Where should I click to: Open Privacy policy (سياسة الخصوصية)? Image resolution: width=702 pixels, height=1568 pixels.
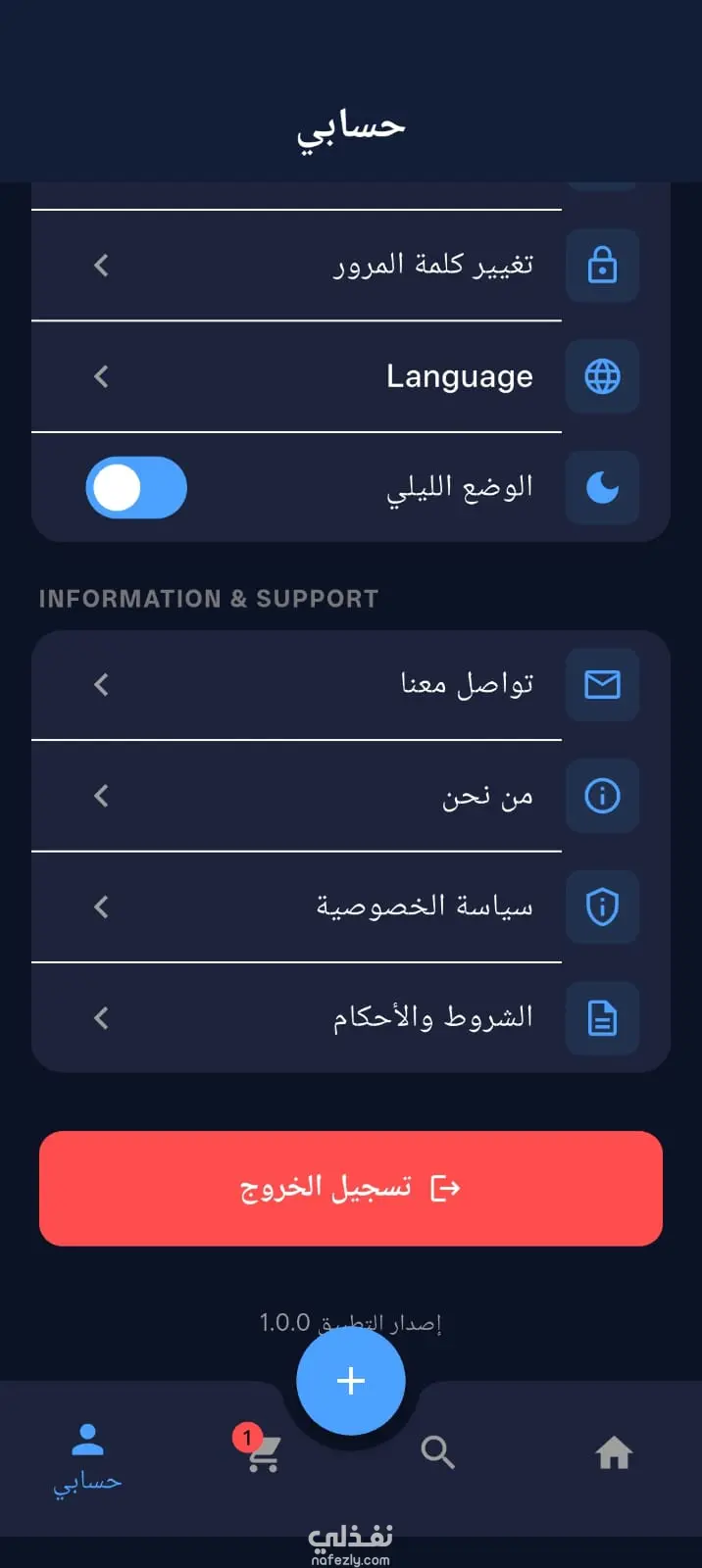pyautogui.click(x=351, y=906)
